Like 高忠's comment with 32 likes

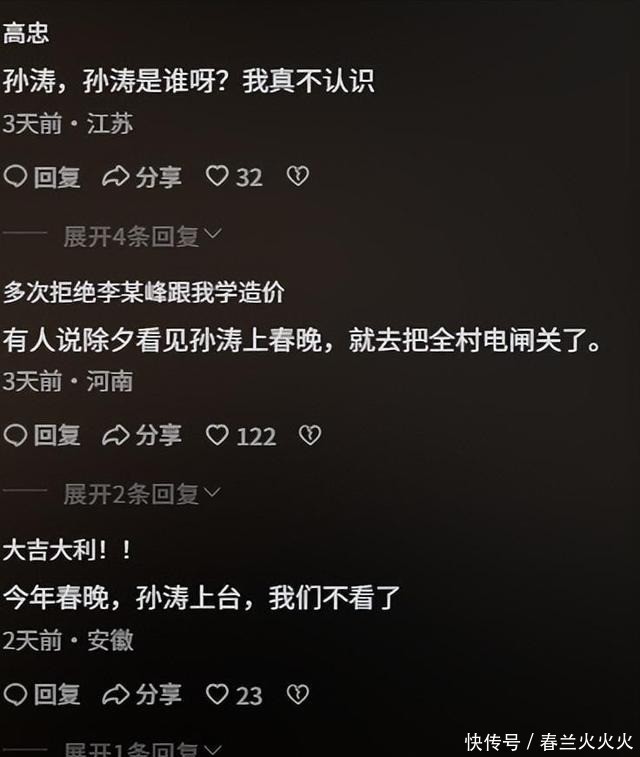(234, 177)
